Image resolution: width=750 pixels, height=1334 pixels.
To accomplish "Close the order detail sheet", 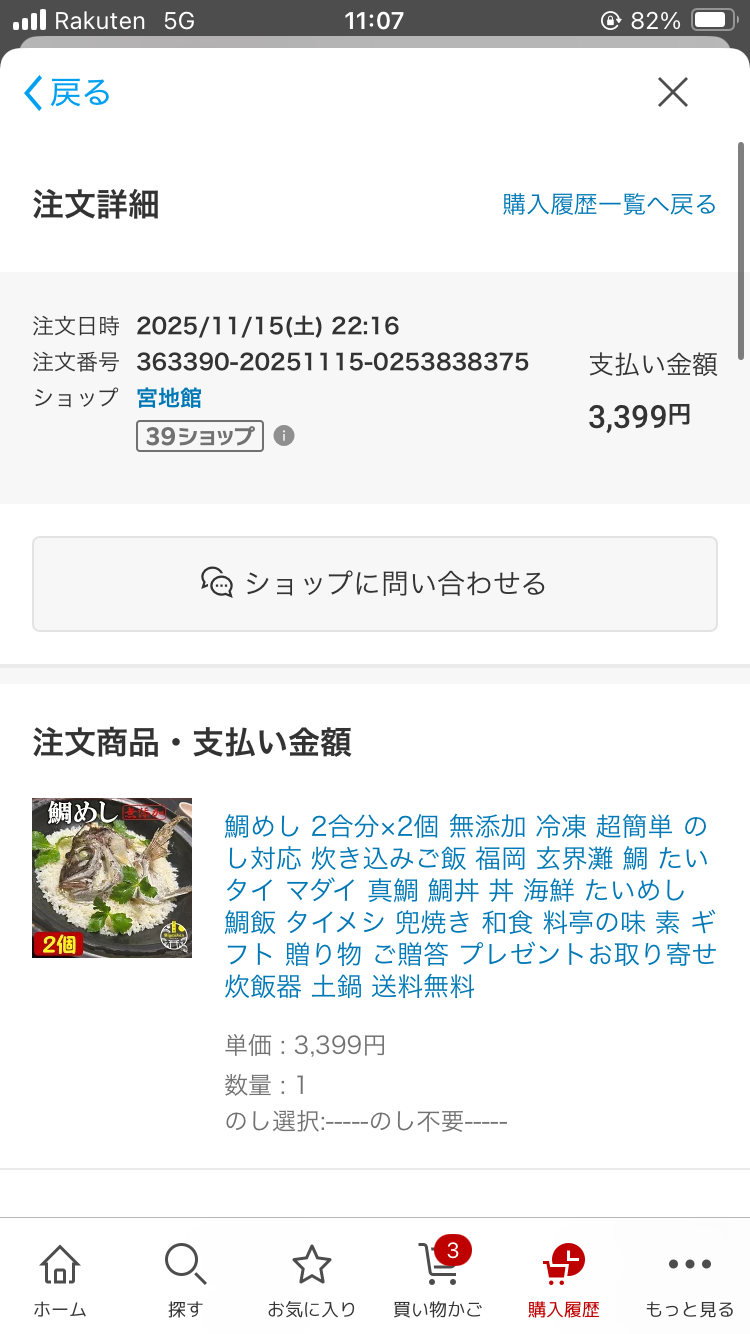I will click(673, 93).
